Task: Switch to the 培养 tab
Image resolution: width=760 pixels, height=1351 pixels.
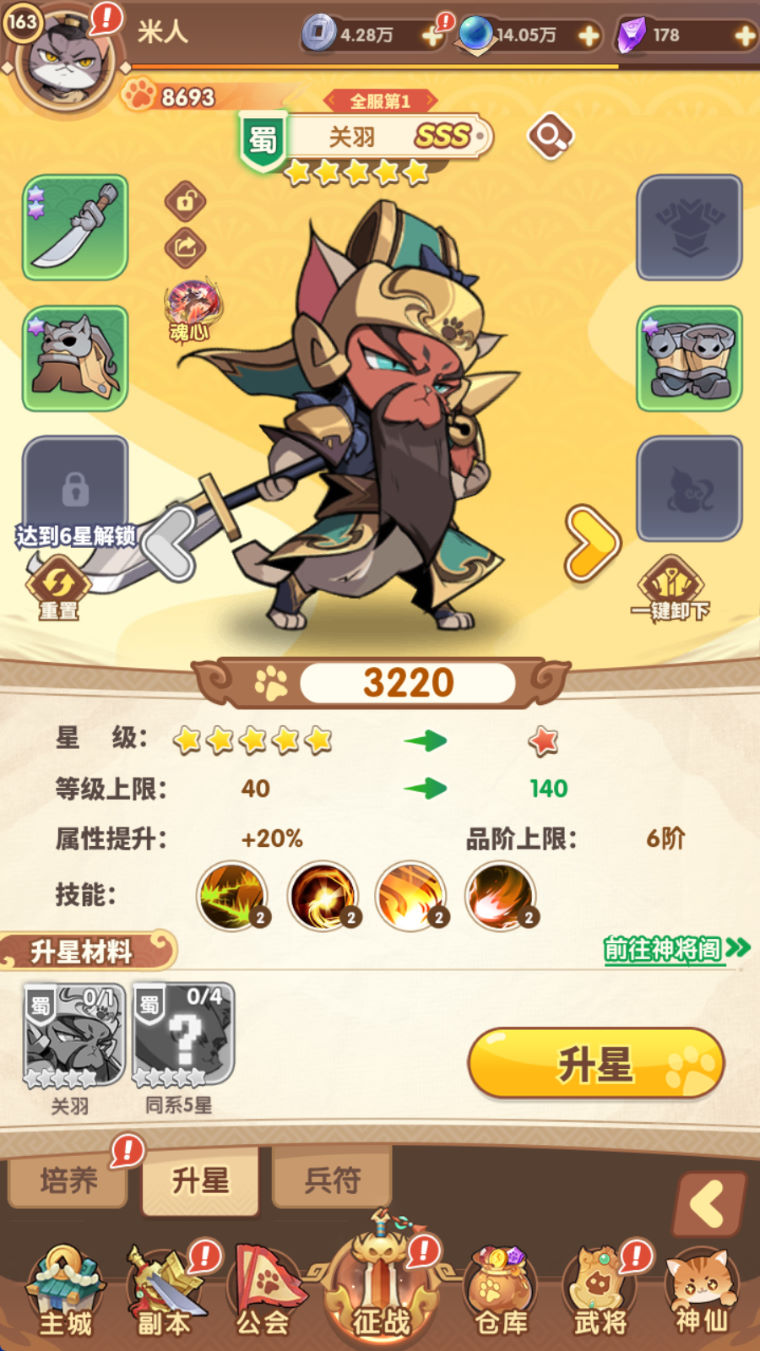Action: coord(69,1181)
